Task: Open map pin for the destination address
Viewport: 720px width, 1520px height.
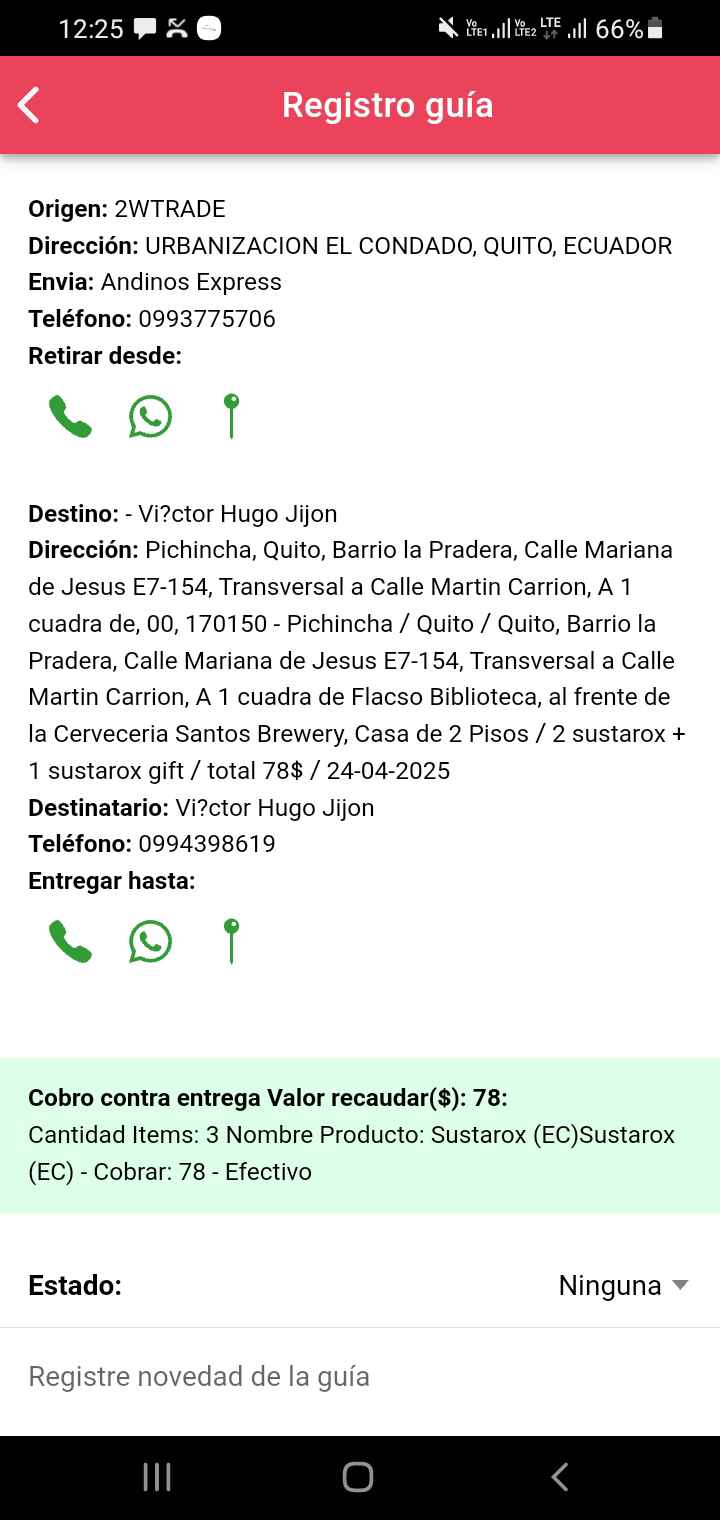Action: pyautogui.click(x=231, y=941)
